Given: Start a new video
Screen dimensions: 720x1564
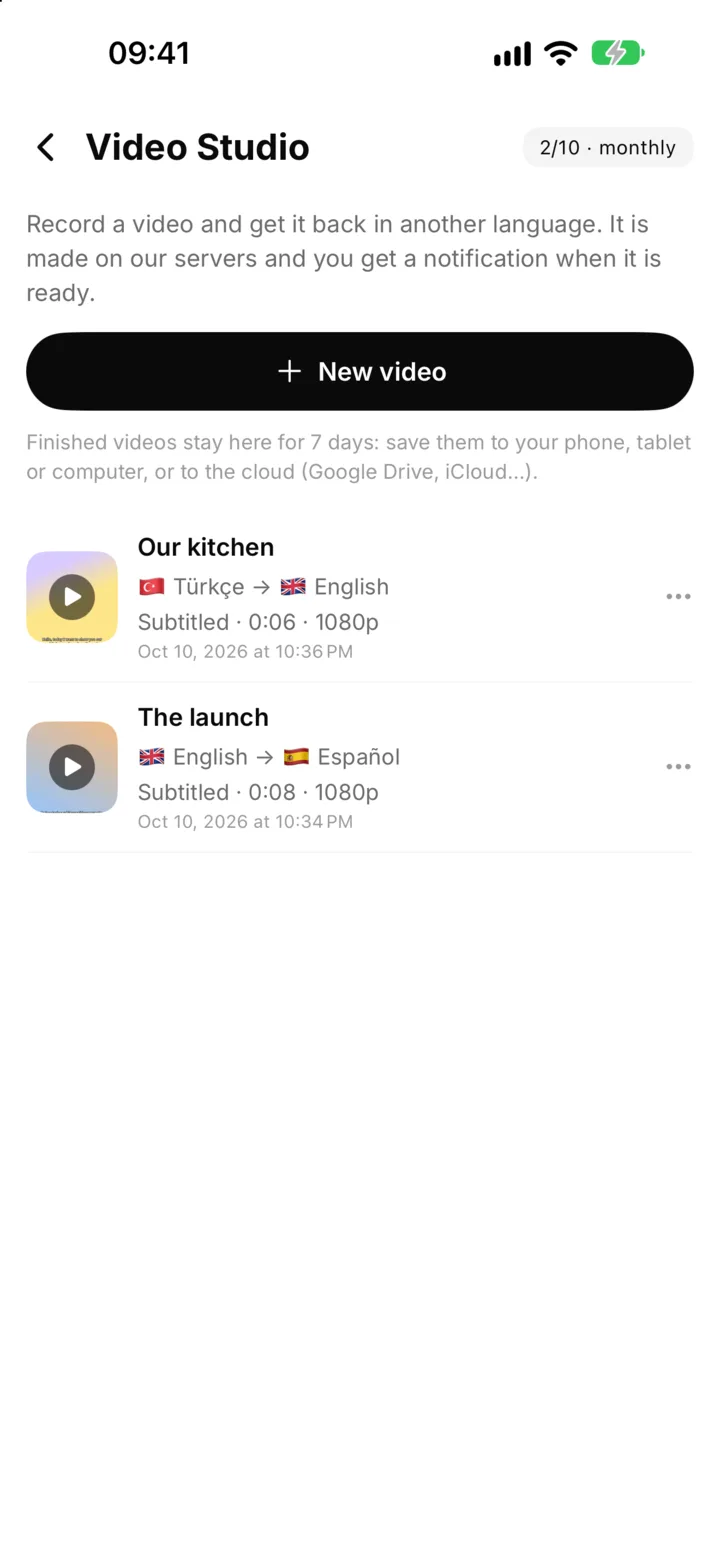Looking at the screenshot, I should click(360, 371).
